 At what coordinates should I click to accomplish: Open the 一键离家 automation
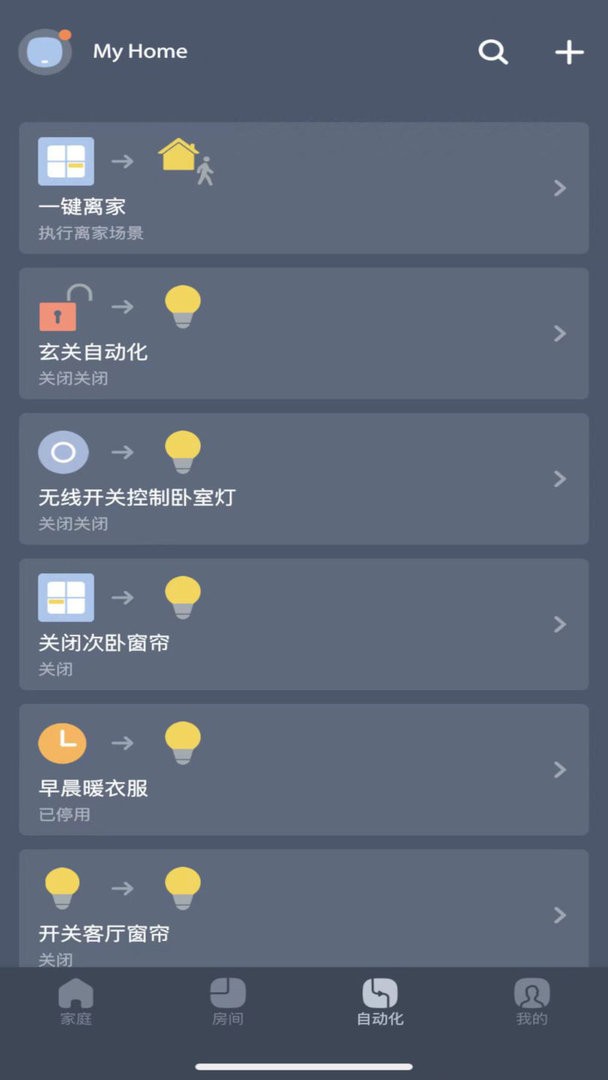pos(303,188)
